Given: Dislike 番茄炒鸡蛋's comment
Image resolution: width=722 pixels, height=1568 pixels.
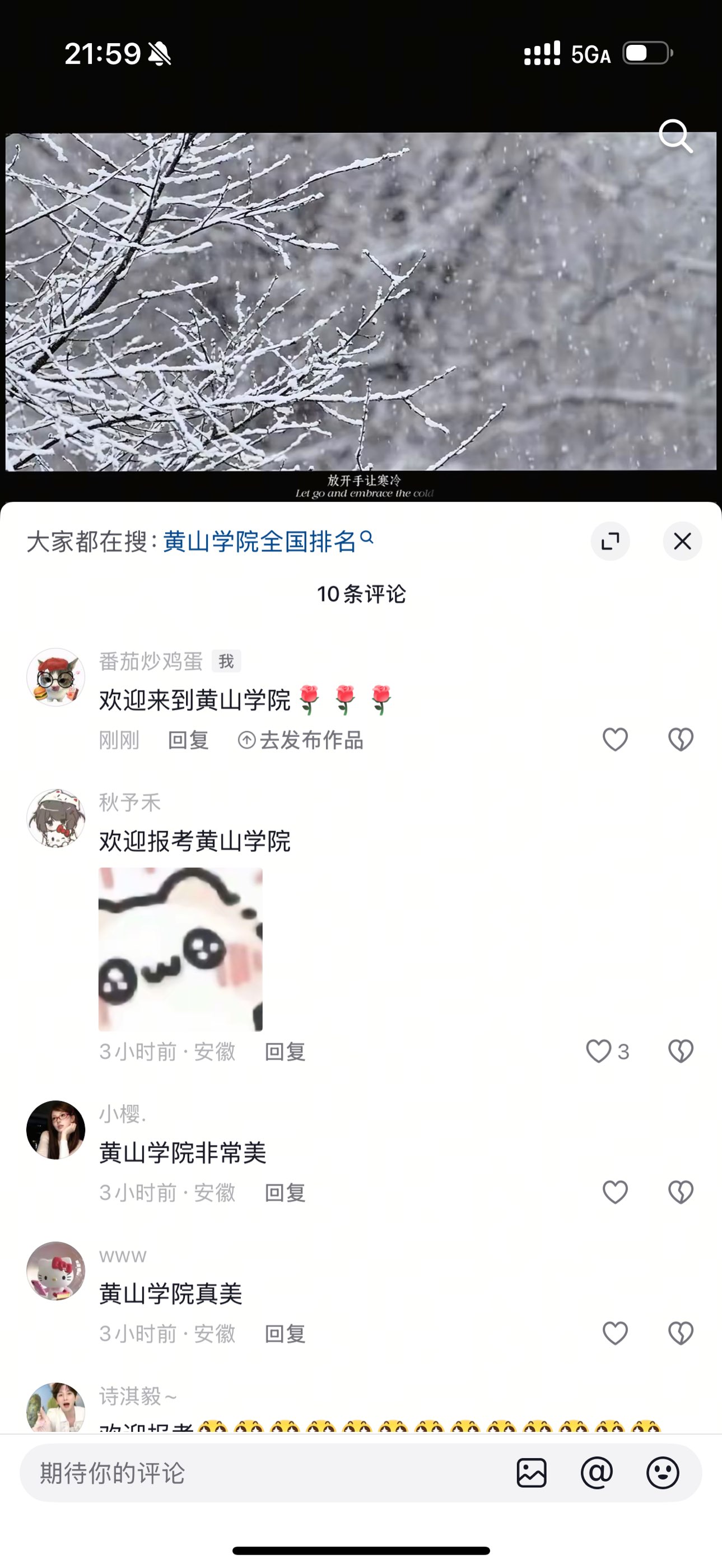Looking at the screenshot, I should click(x=681, y=740).
